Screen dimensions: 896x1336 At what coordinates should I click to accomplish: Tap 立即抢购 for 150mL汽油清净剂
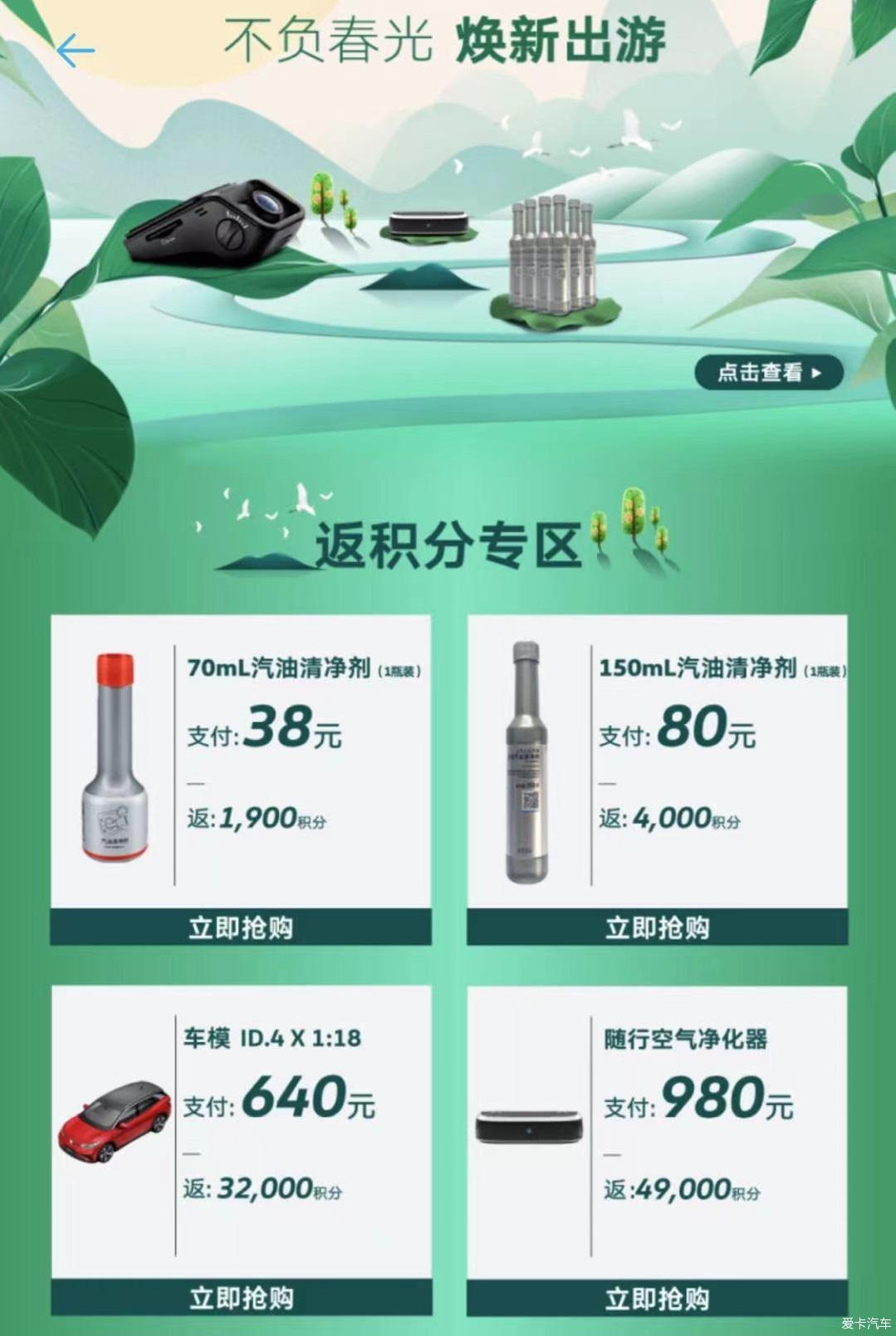pos(657,927)
